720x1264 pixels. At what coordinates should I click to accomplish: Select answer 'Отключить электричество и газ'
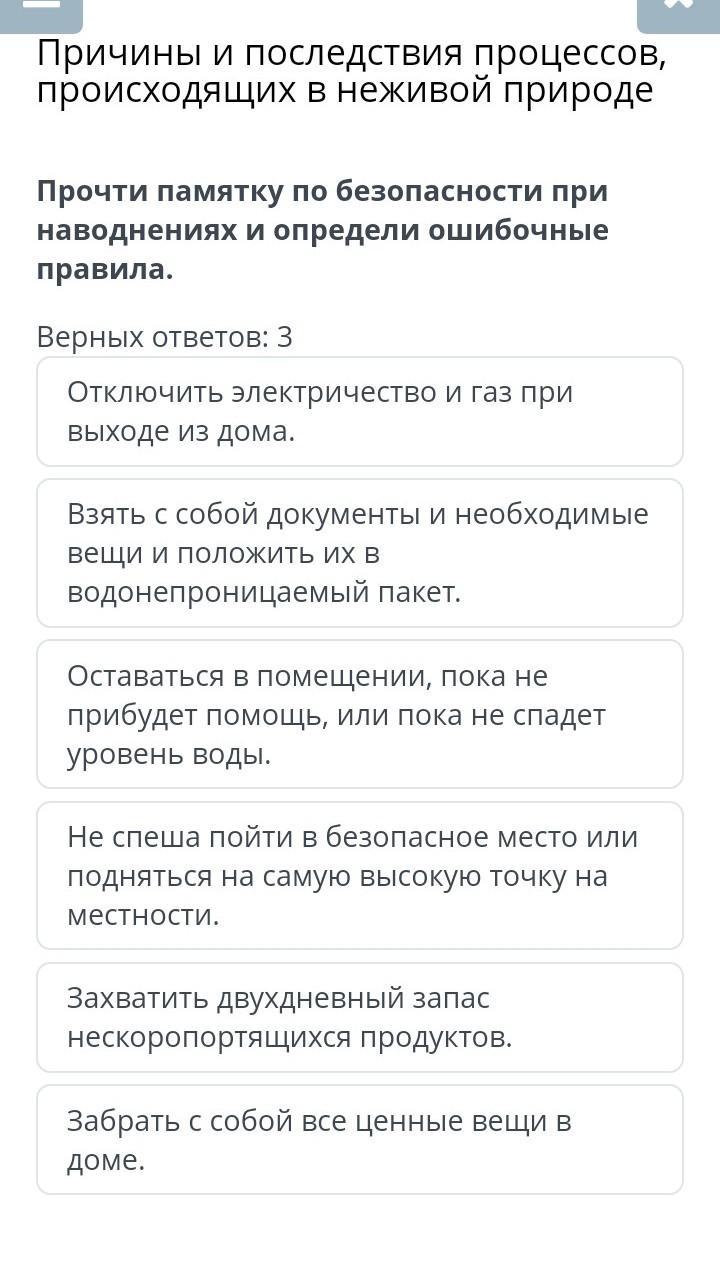click(x=360, y=412)
